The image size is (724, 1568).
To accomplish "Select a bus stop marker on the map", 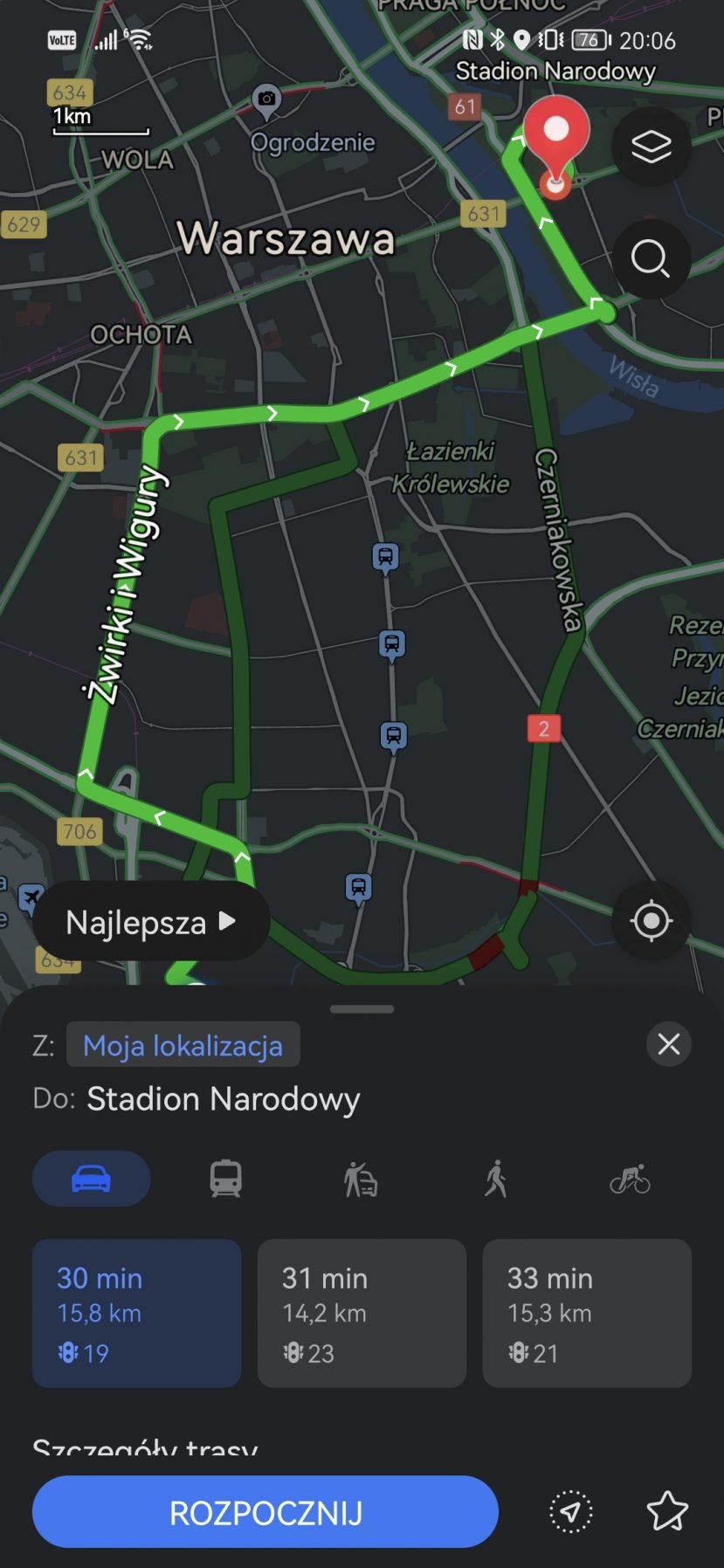I will (384, 556).
